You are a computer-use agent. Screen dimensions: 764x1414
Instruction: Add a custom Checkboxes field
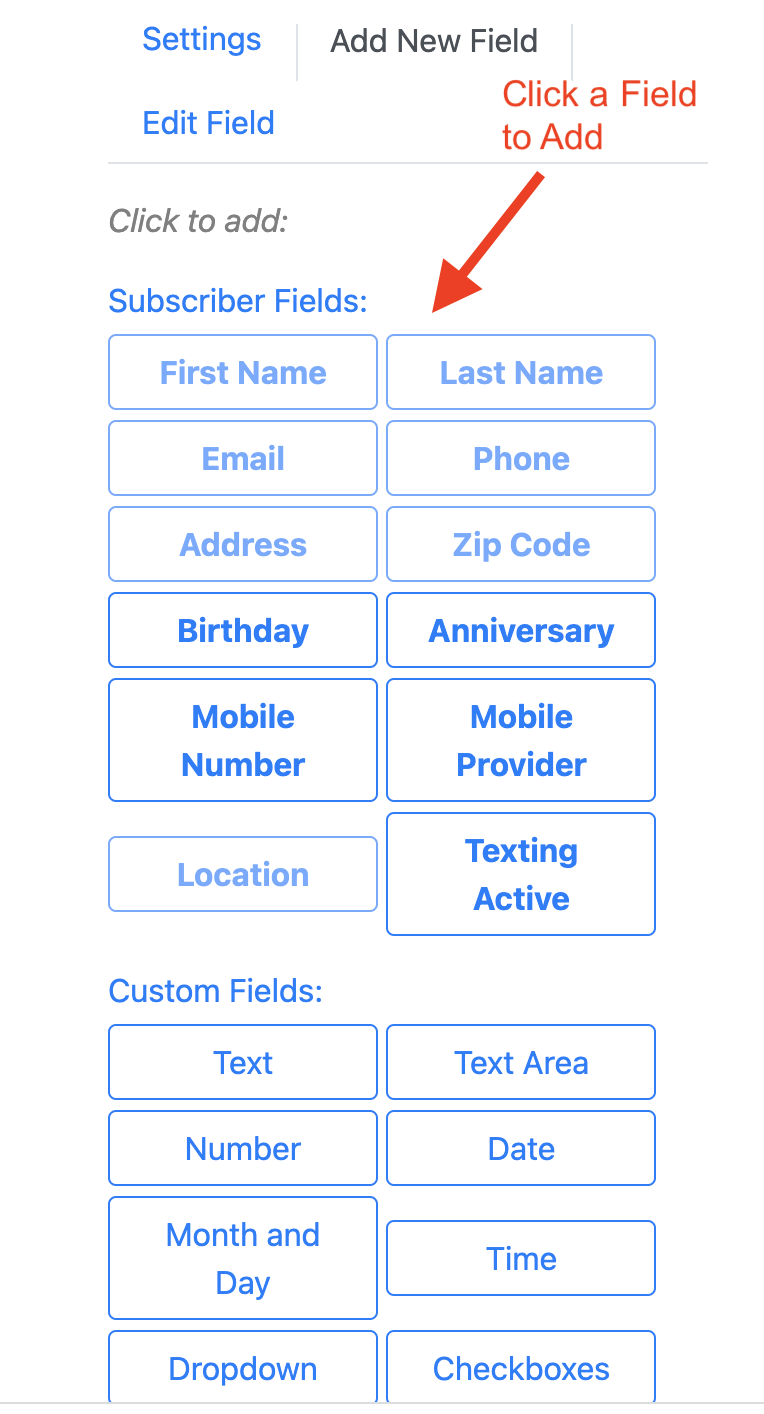tap(521, 1368)
